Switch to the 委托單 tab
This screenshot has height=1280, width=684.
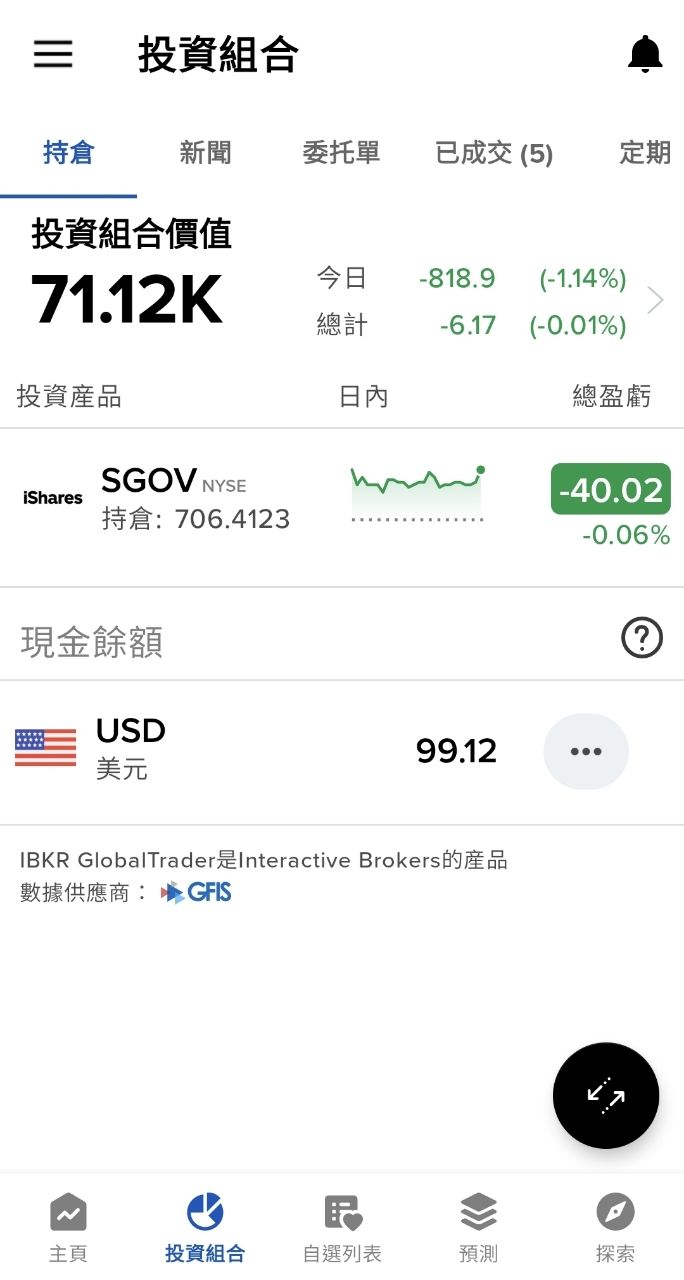(341, 153)
